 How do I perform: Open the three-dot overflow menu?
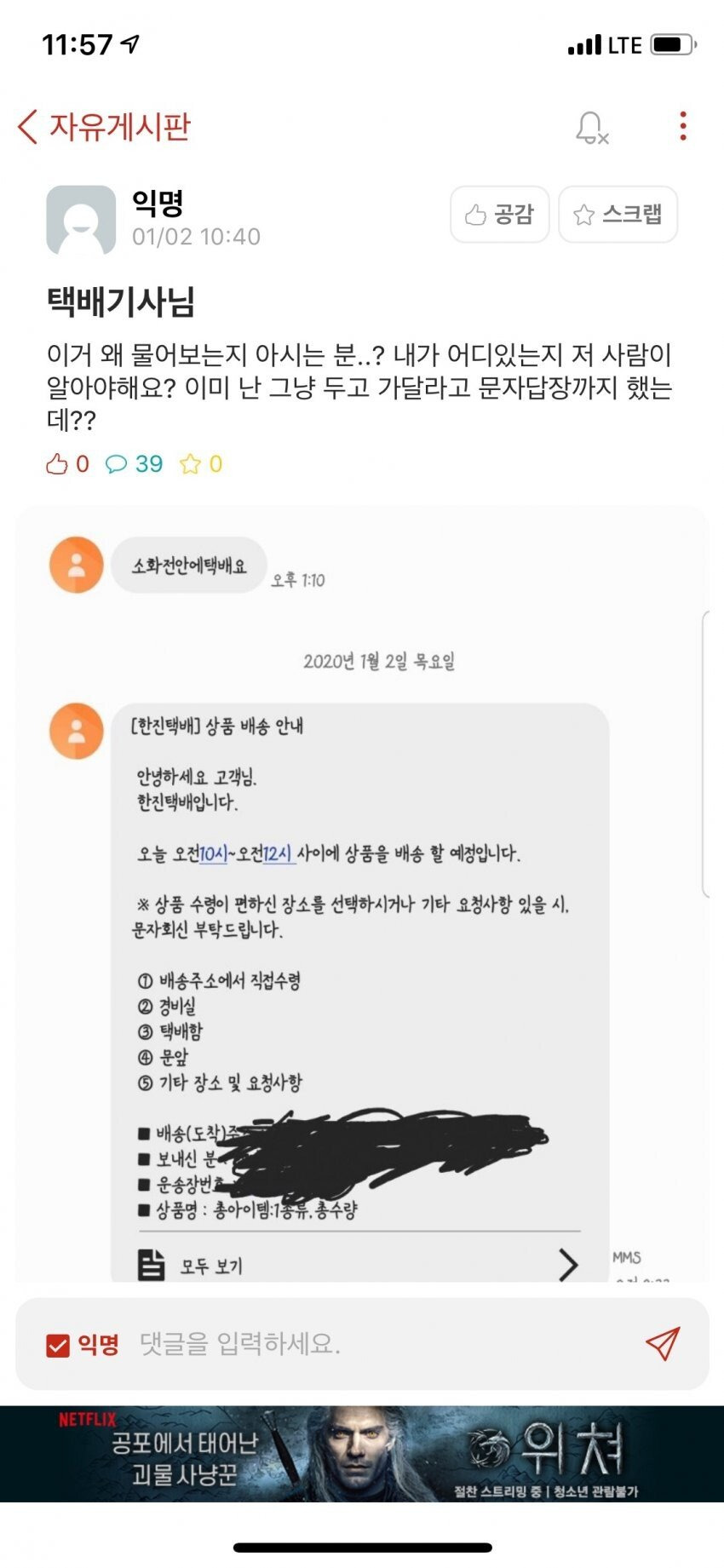[682, 127]
